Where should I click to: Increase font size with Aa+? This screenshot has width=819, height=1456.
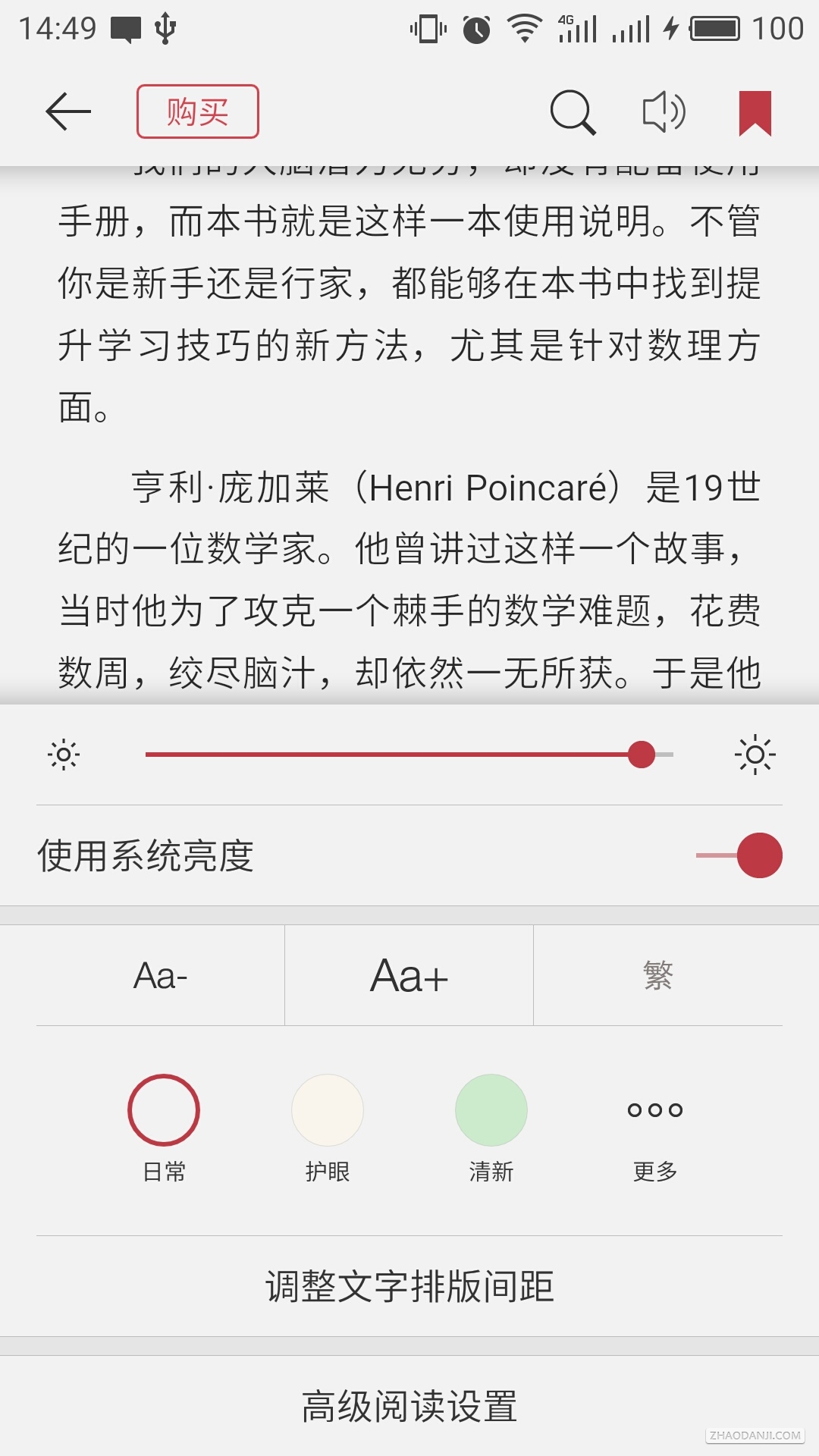tap(409, 975)
